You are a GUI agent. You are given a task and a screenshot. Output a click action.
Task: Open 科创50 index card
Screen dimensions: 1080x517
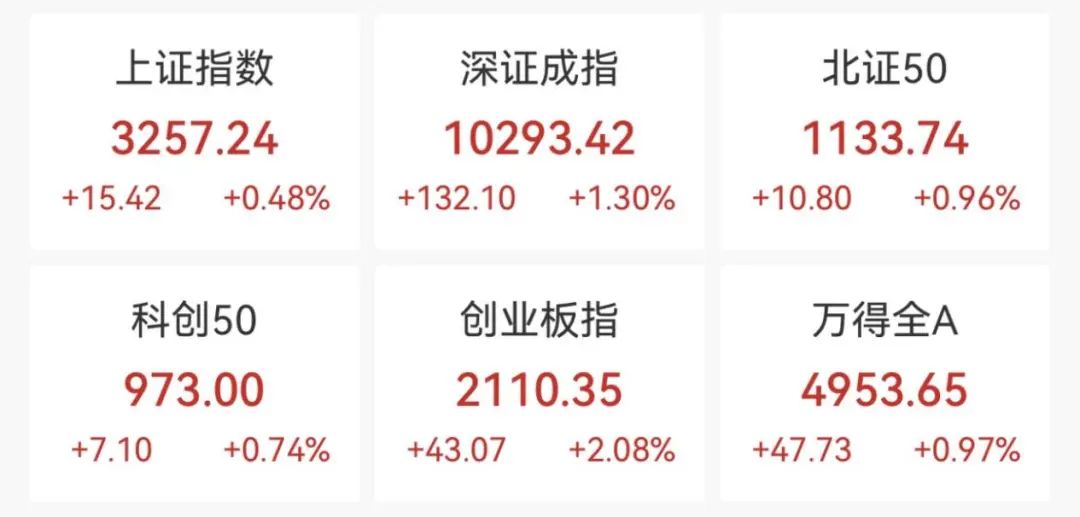click(195, 384)
